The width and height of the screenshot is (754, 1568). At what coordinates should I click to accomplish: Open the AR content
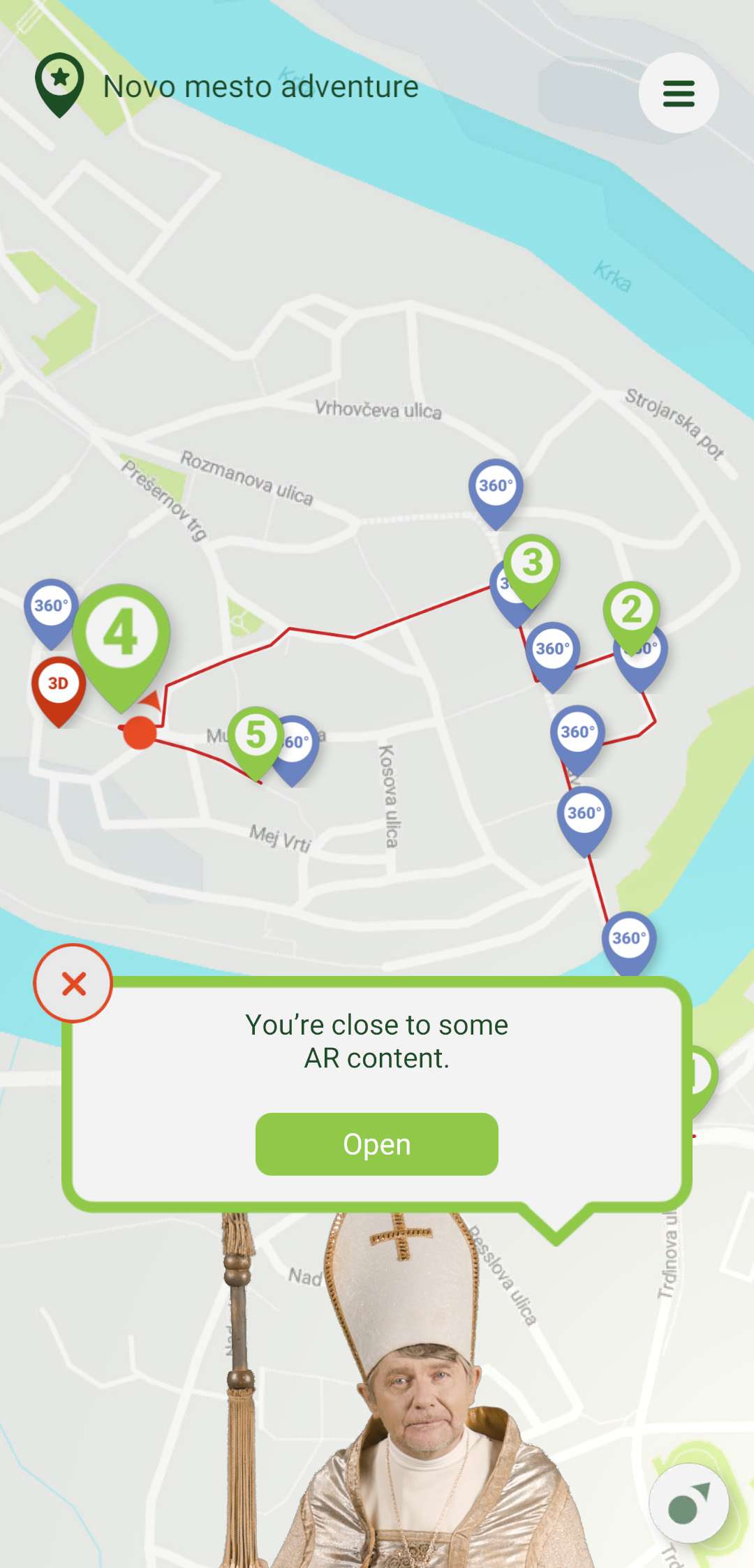coord(376,1144)
